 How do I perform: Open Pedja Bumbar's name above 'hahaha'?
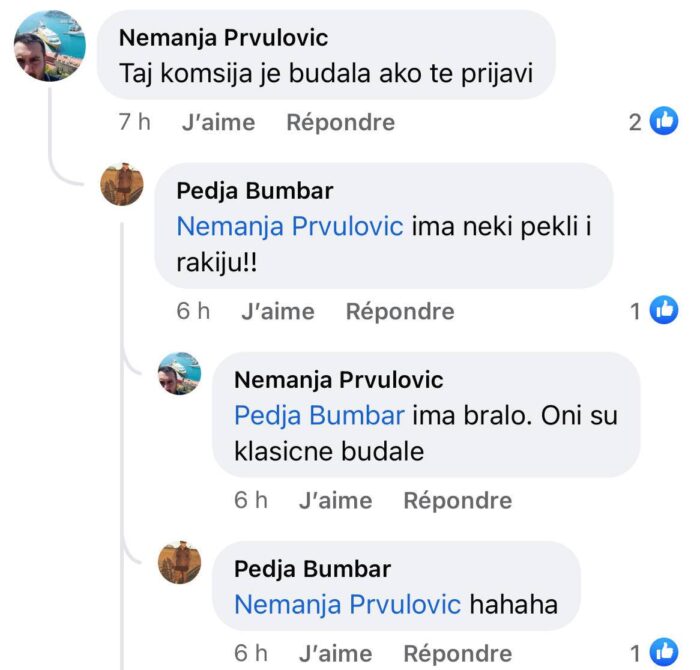(312, 569)
